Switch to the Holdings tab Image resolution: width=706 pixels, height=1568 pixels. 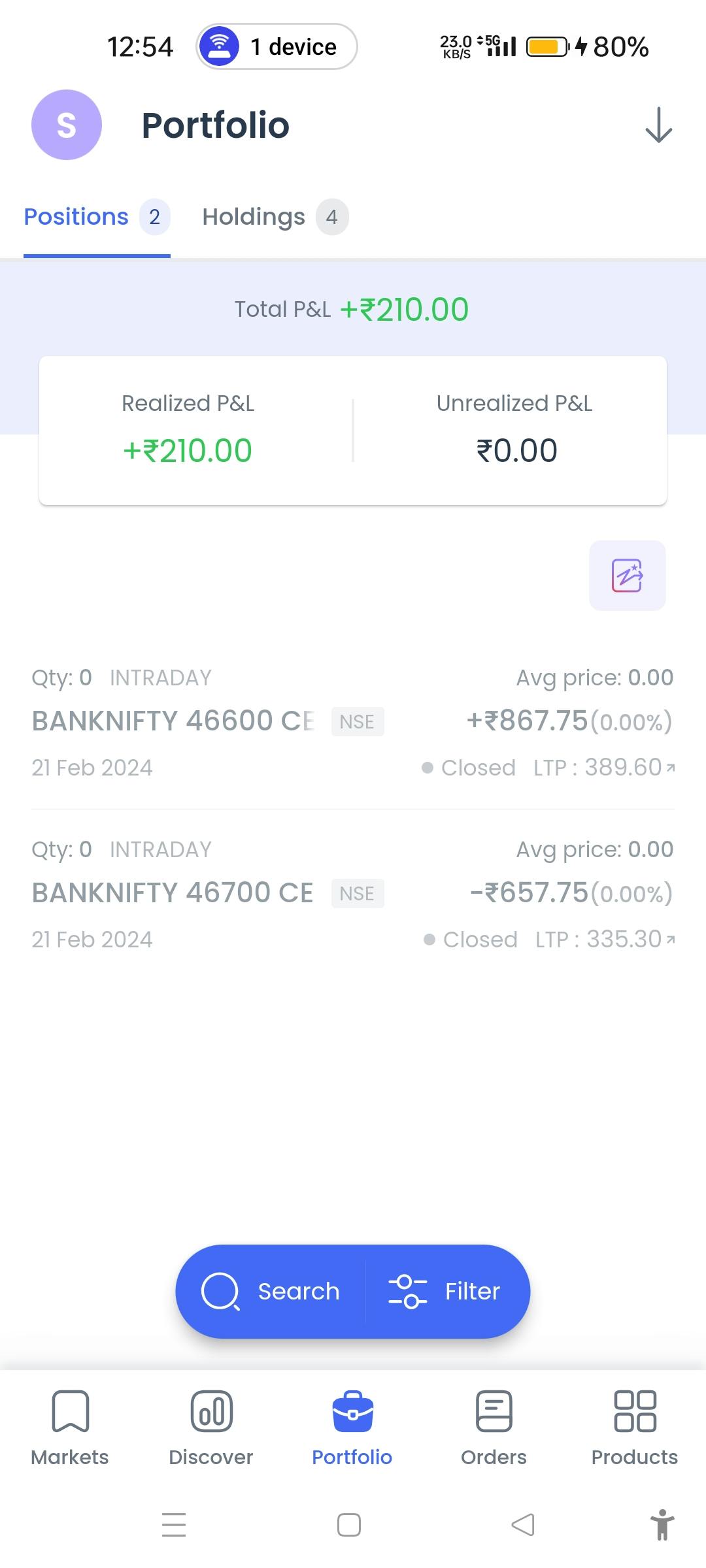tap(275, 217)
